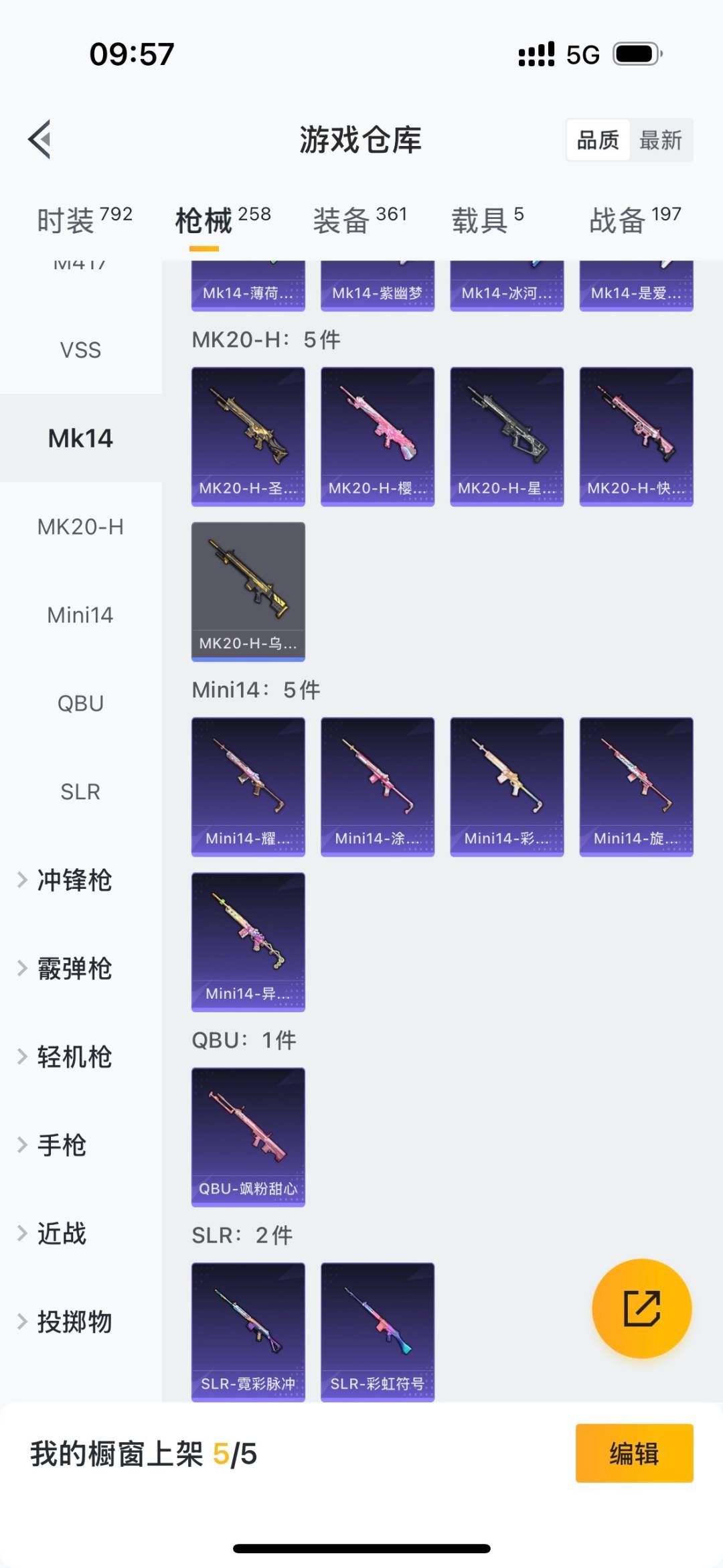Open the SLR-彩虹符号 skin
723x1568 pixels.
(x=378, y=1331)
